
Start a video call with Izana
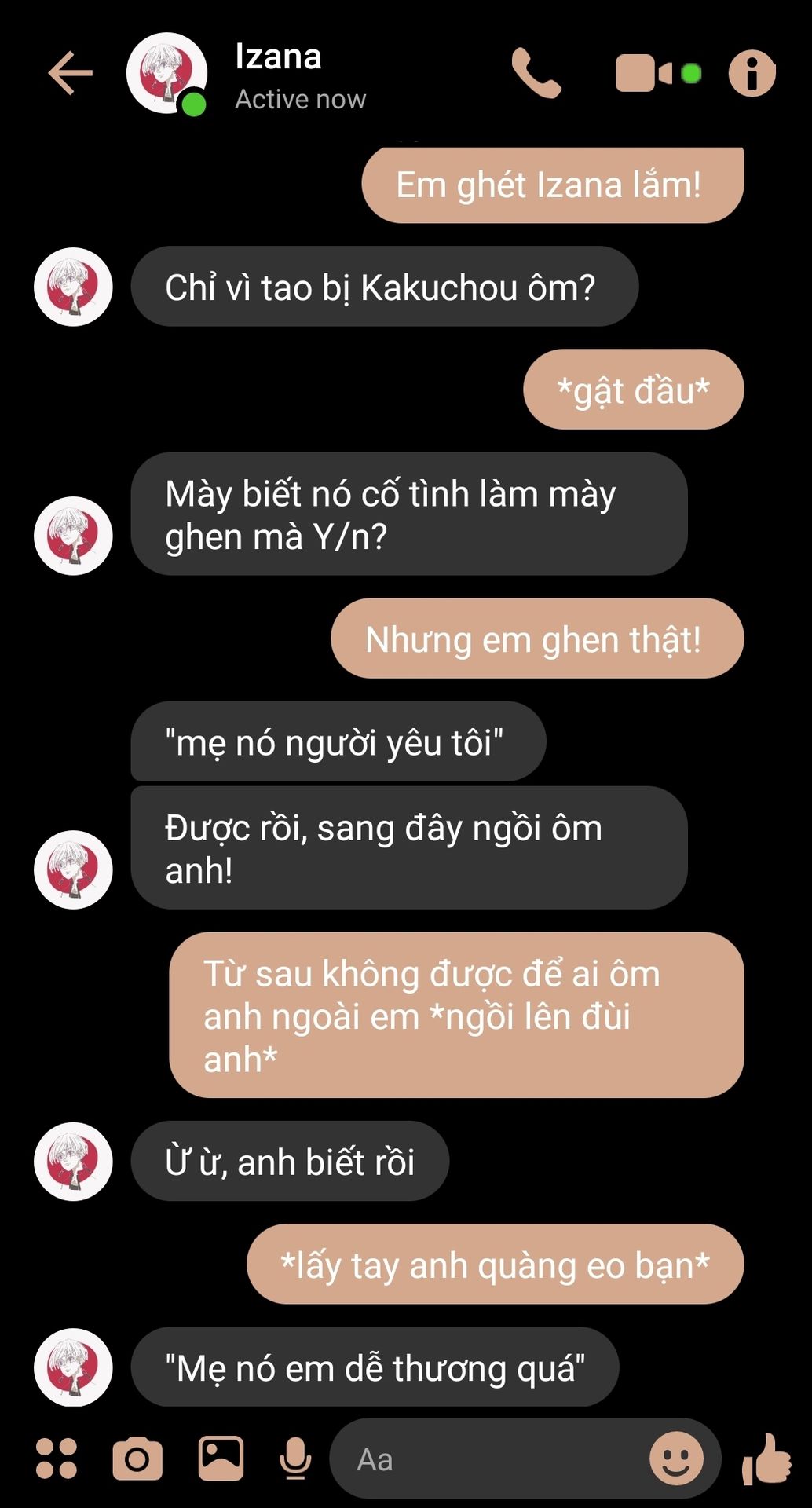tap(644, 73)
